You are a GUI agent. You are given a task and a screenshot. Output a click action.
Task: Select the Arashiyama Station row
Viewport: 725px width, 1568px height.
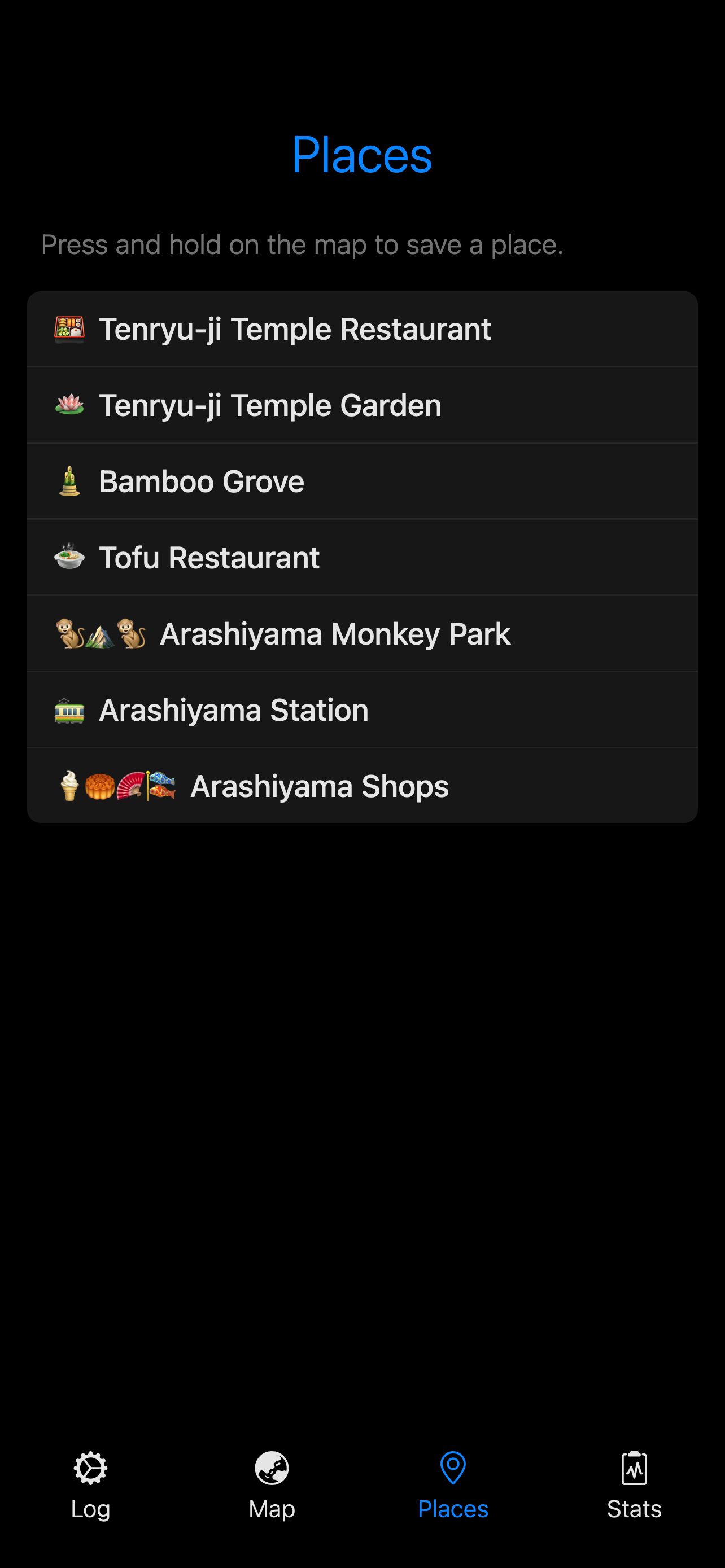click(x=361, y=709)
